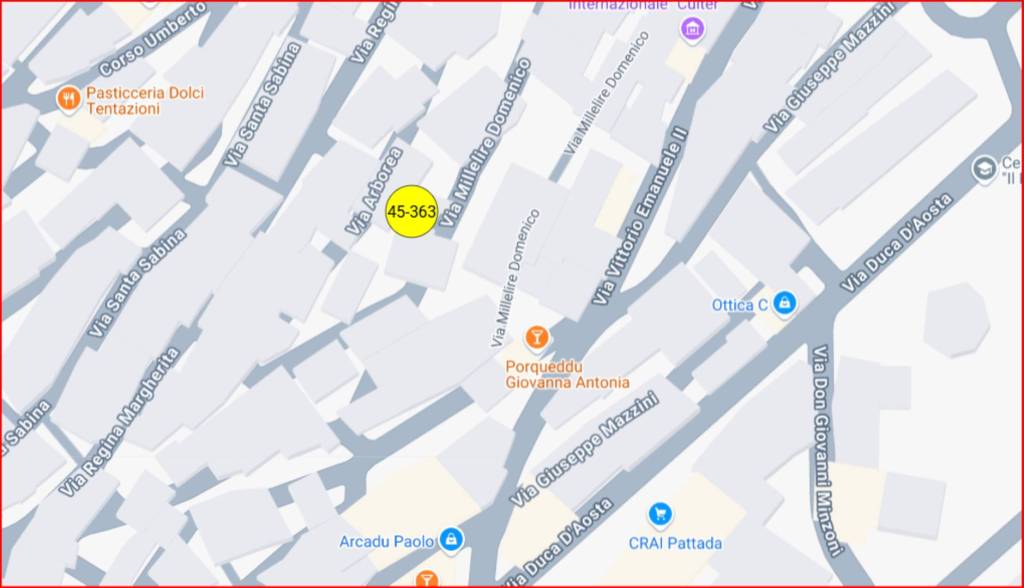
Task: Open Pasticceria Dolci Tentazioni place pin
Action: (x=68, y=99)
